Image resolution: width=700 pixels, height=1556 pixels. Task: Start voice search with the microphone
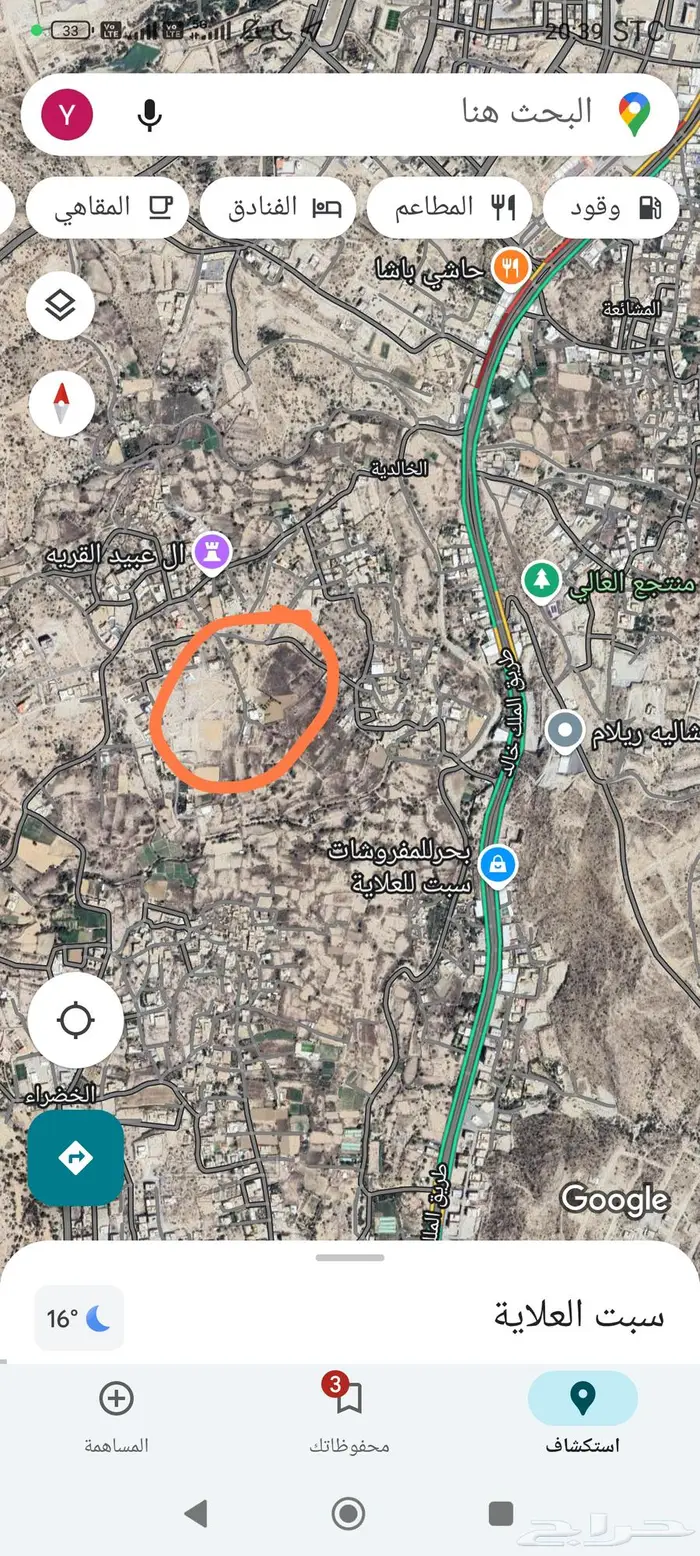pyautogui.click(x=149, y=115)
